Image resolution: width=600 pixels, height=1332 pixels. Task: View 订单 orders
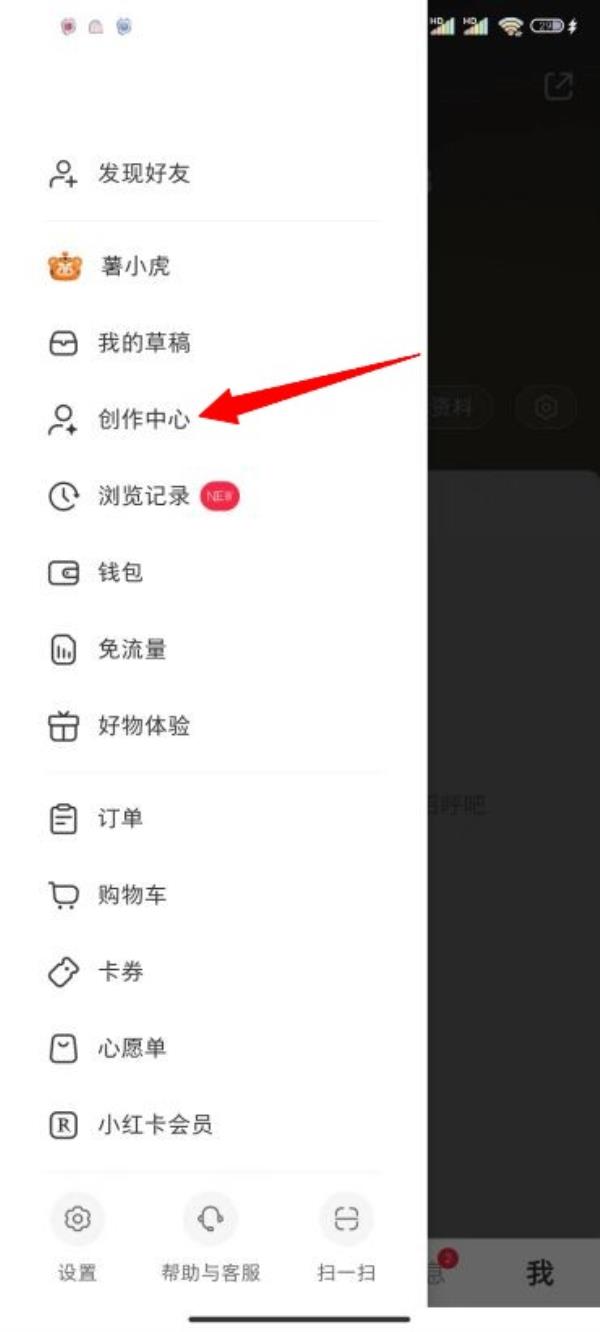point(119,819)
